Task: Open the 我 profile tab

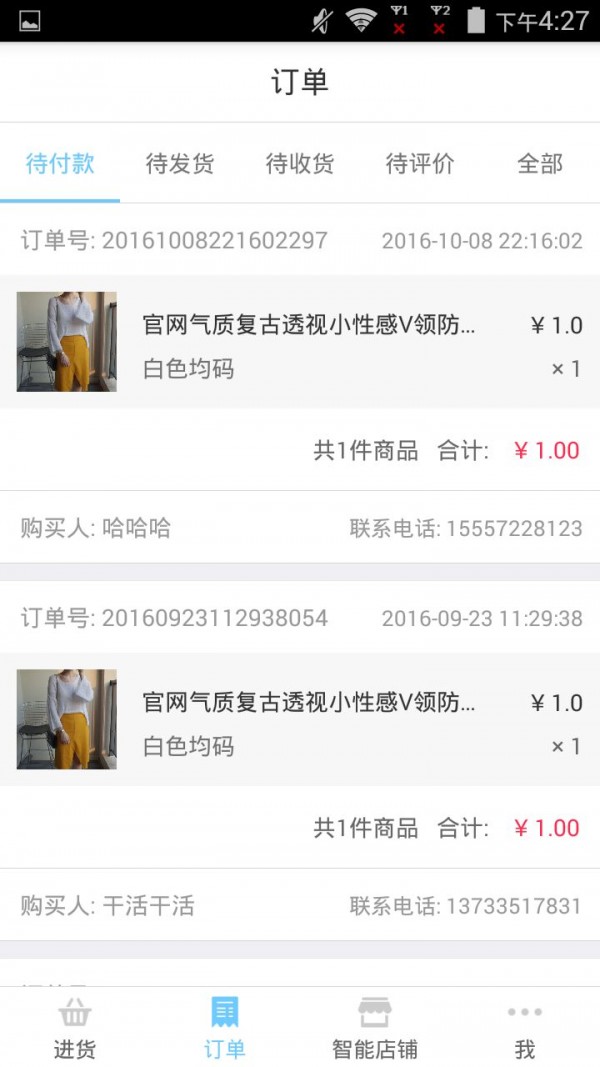Action: tap(525, 1028)
